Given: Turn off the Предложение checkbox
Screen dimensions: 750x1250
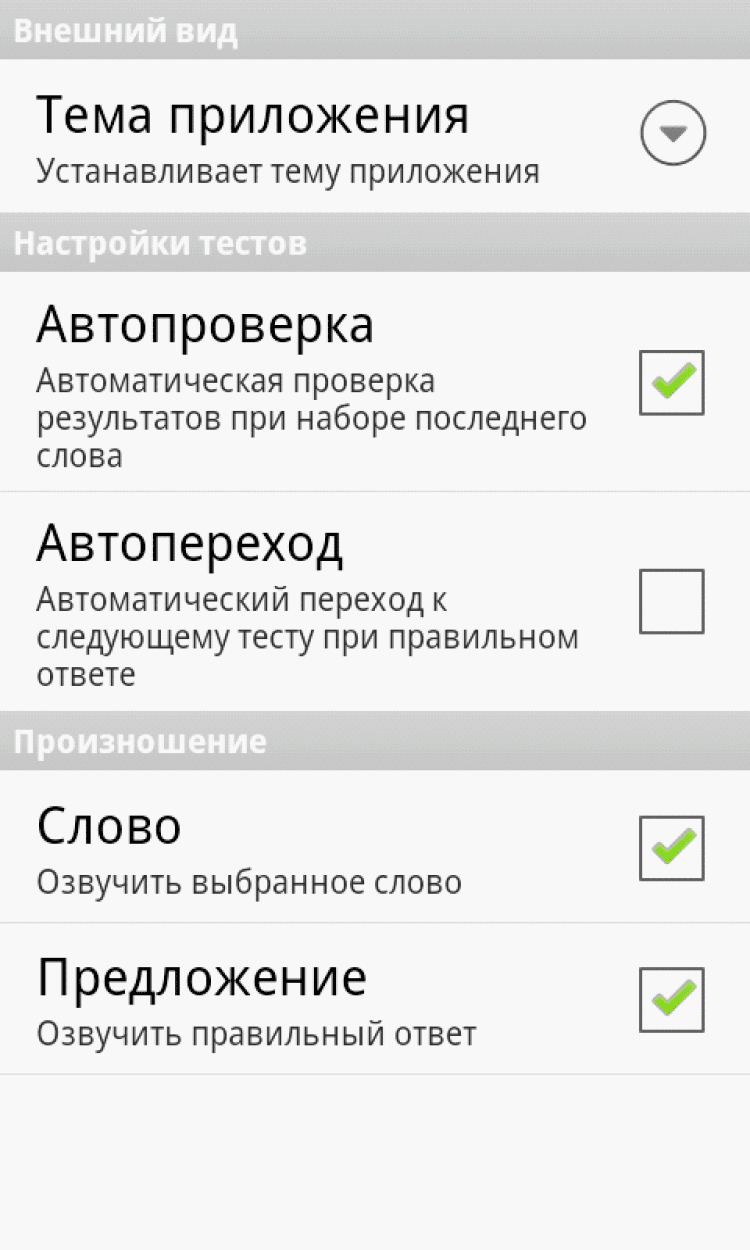Looking at the screenshot, I should click(672, 999).
